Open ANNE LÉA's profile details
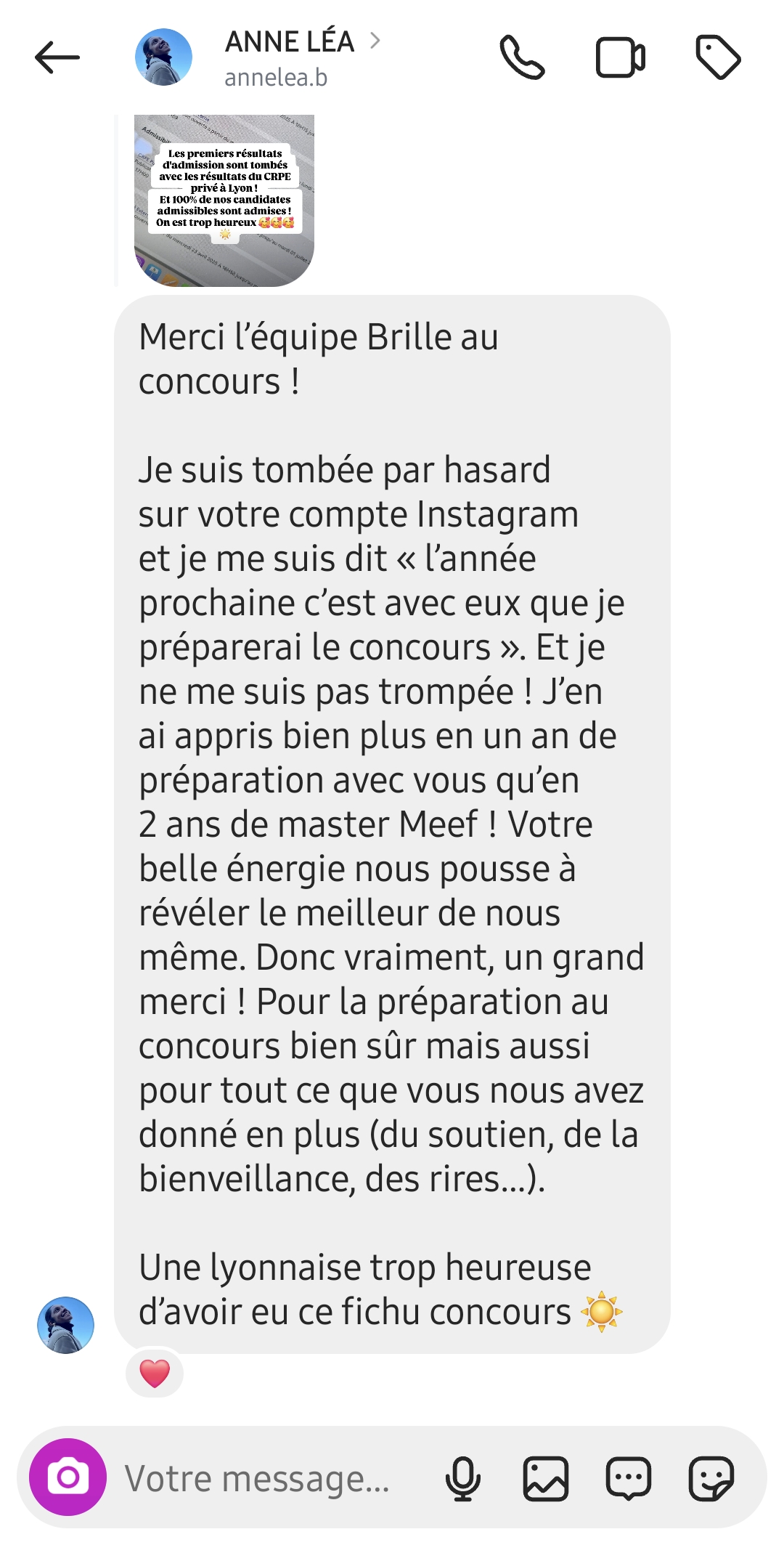784x1545 pixels. pyautogui.click(x=302, y=57)
